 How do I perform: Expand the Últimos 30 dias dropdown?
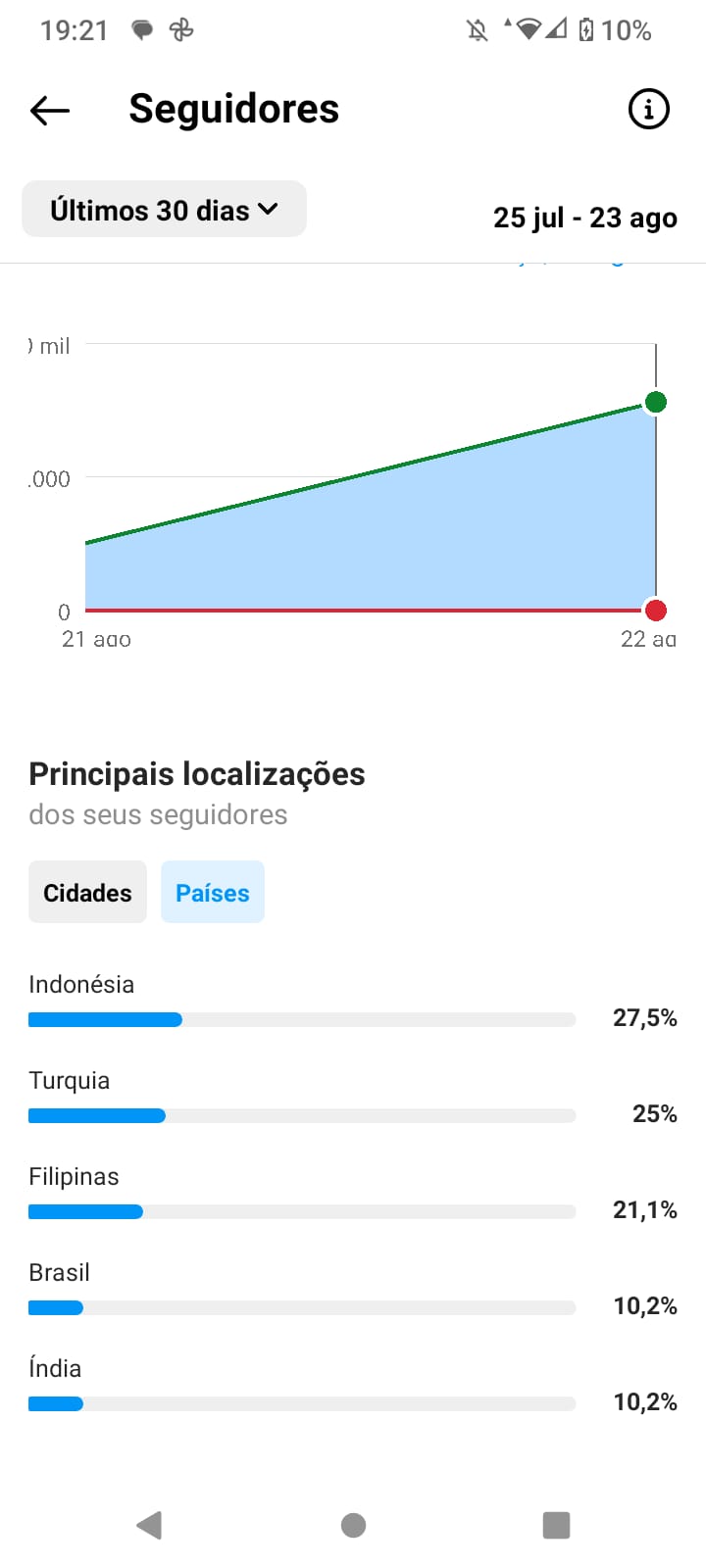click(x=164, y=210)
